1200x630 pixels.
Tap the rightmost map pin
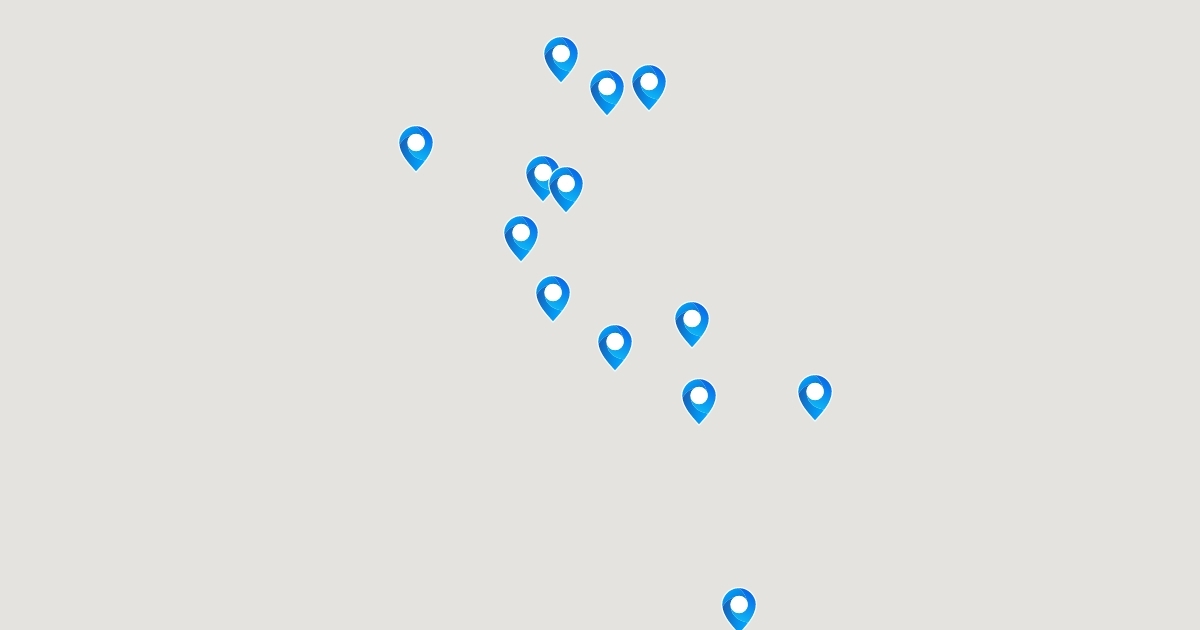tap(815, 395)
